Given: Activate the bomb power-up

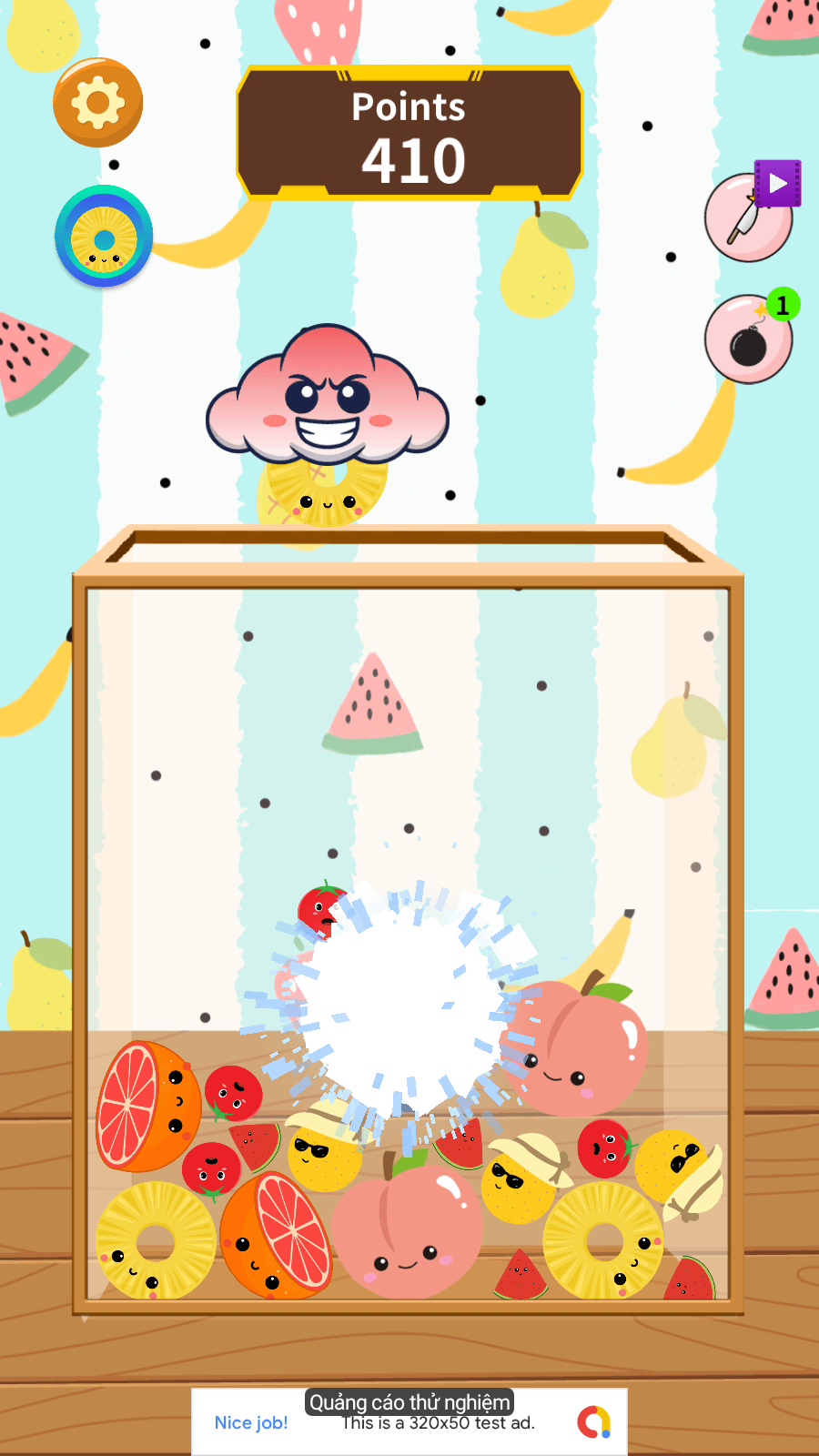Looking at the screenshot, I should [x=749, y=339].
